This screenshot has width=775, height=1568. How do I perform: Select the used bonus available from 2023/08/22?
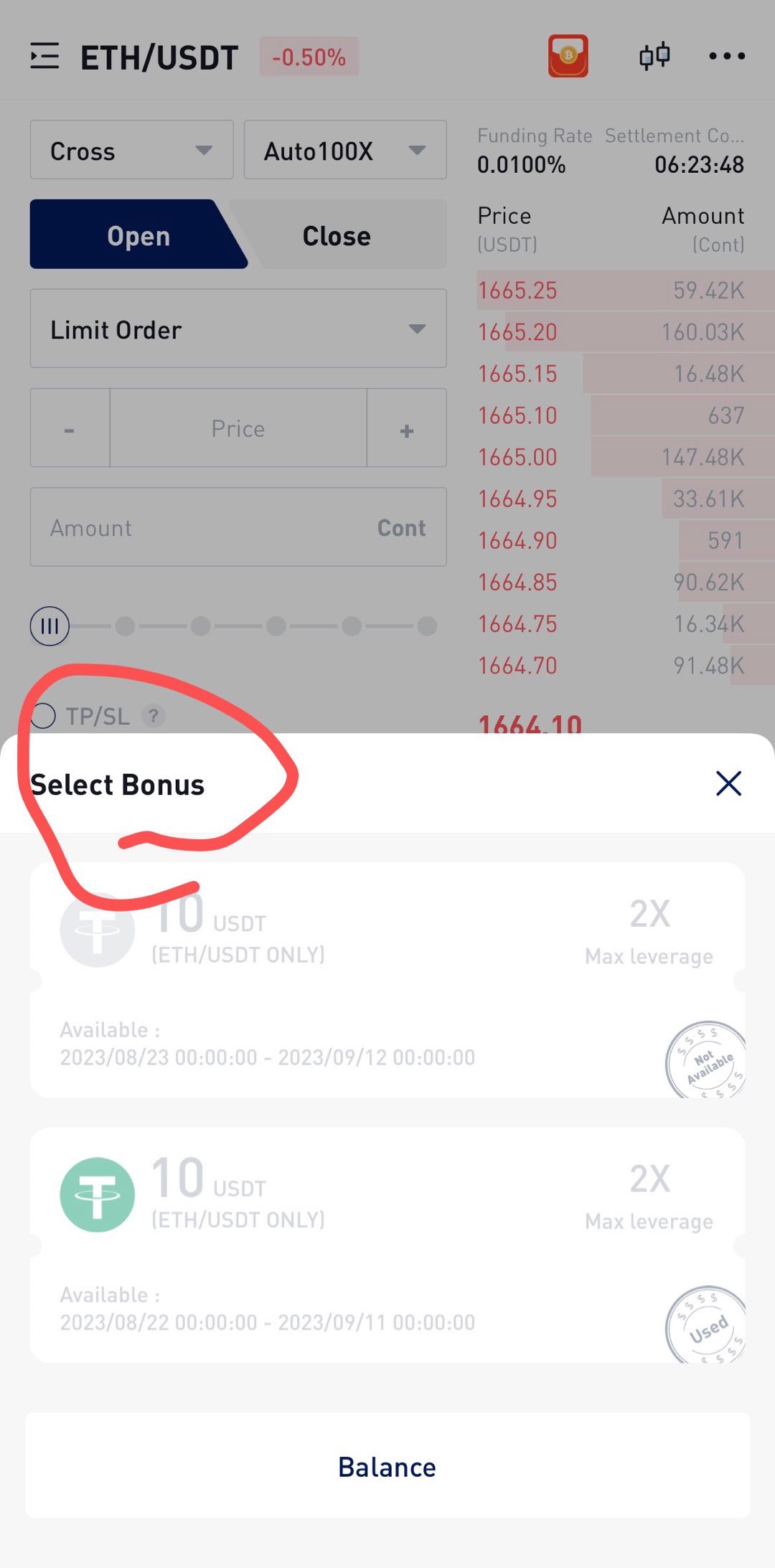click(387, 1245)
